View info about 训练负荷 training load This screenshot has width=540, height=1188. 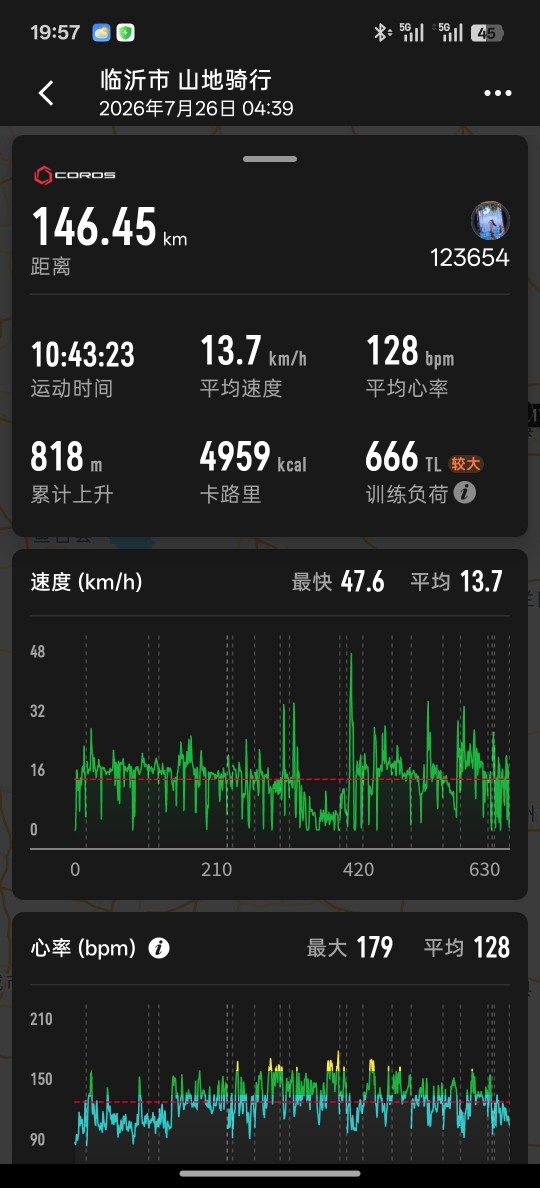pyautogui.click(x=464, y=494)
